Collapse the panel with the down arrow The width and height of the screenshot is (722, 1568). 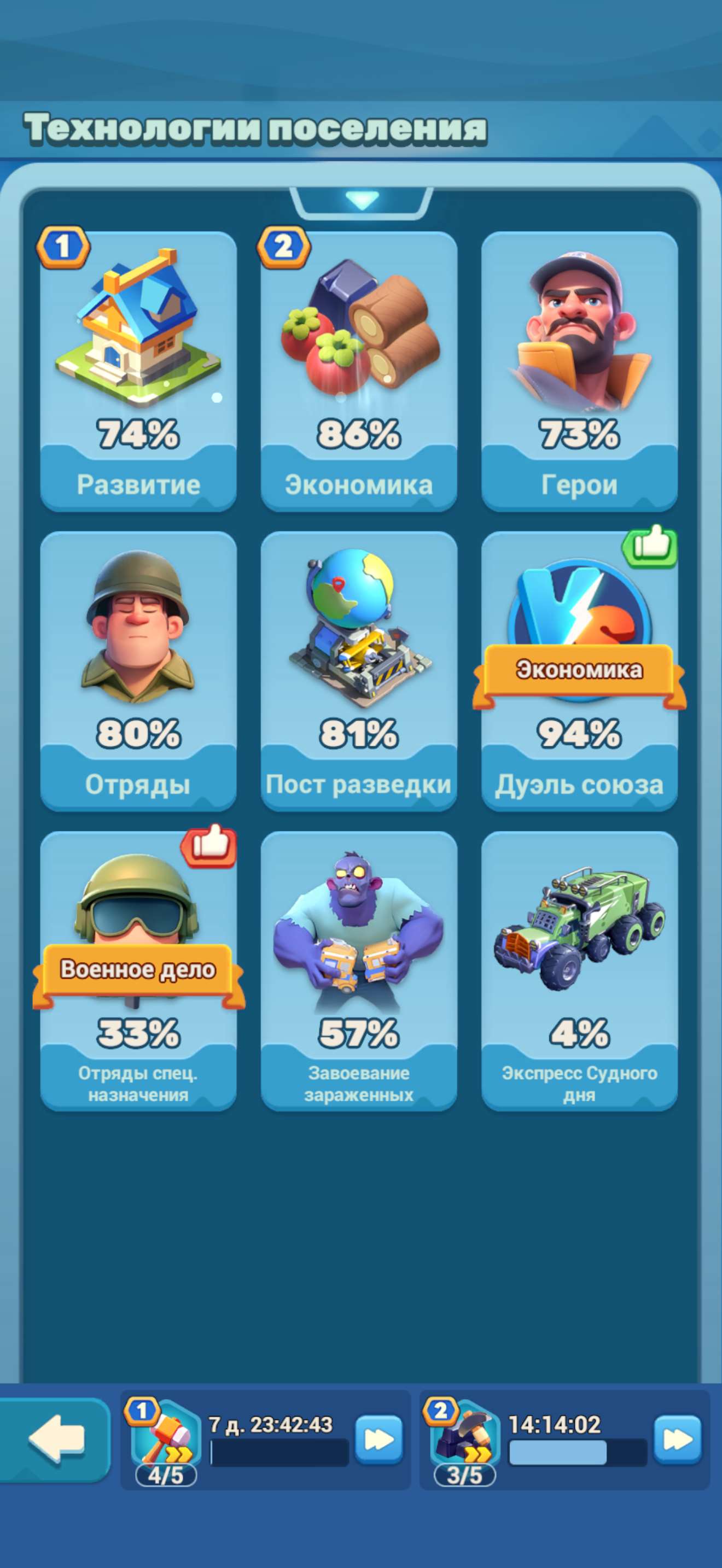362,200
